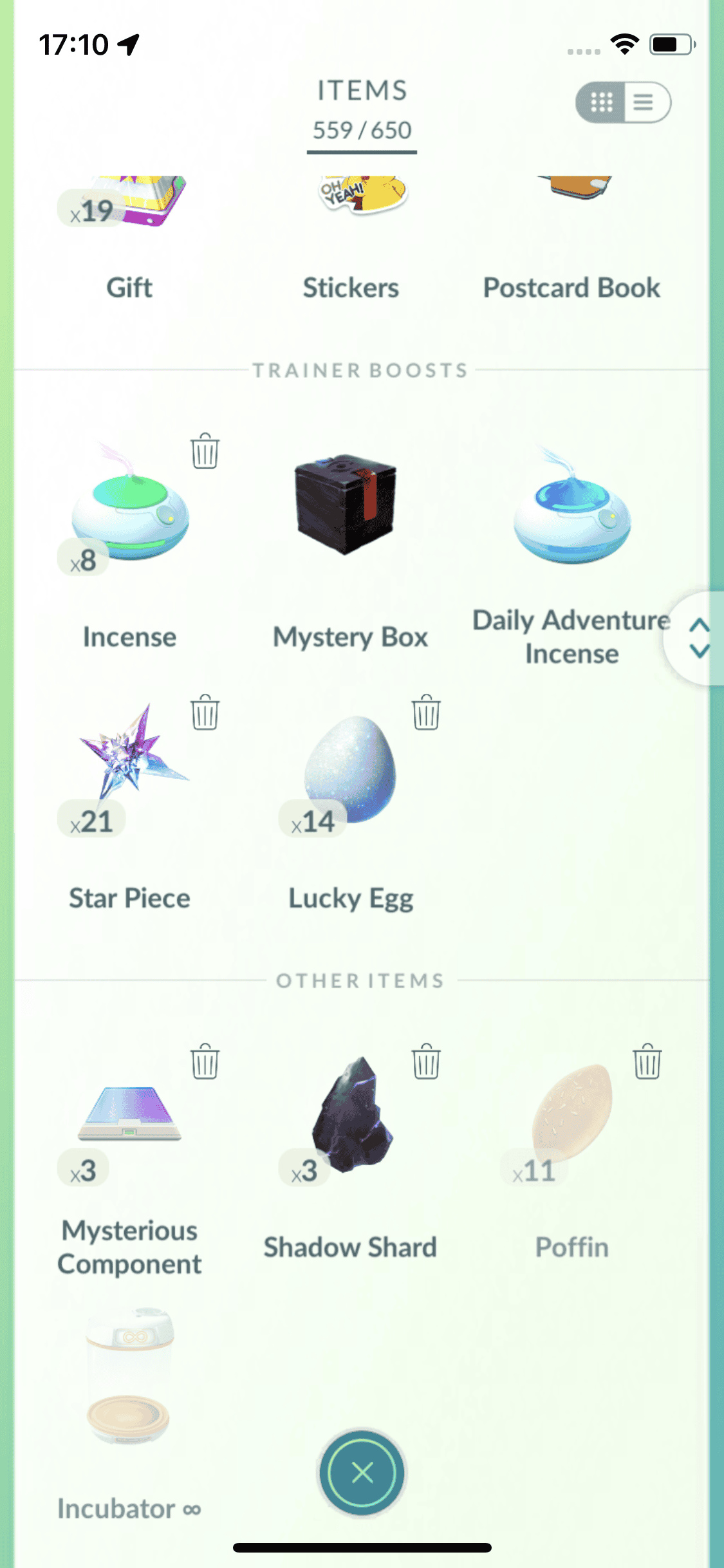The image size is (724, 1568).
Task: Open the Shadow Shard item
Action: (x=351, y=1117)
